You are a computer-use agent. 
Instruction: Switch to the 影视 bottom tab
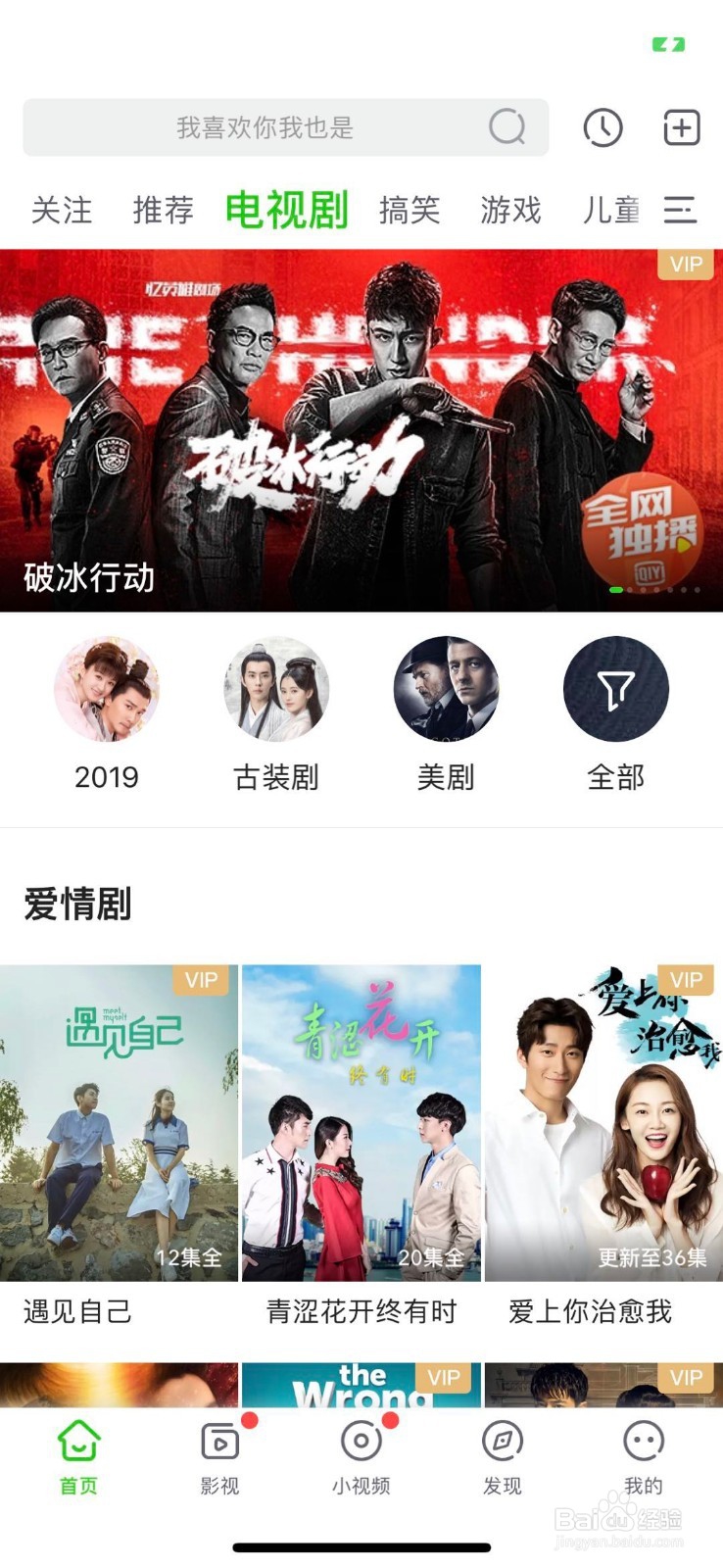[219, 1457]
